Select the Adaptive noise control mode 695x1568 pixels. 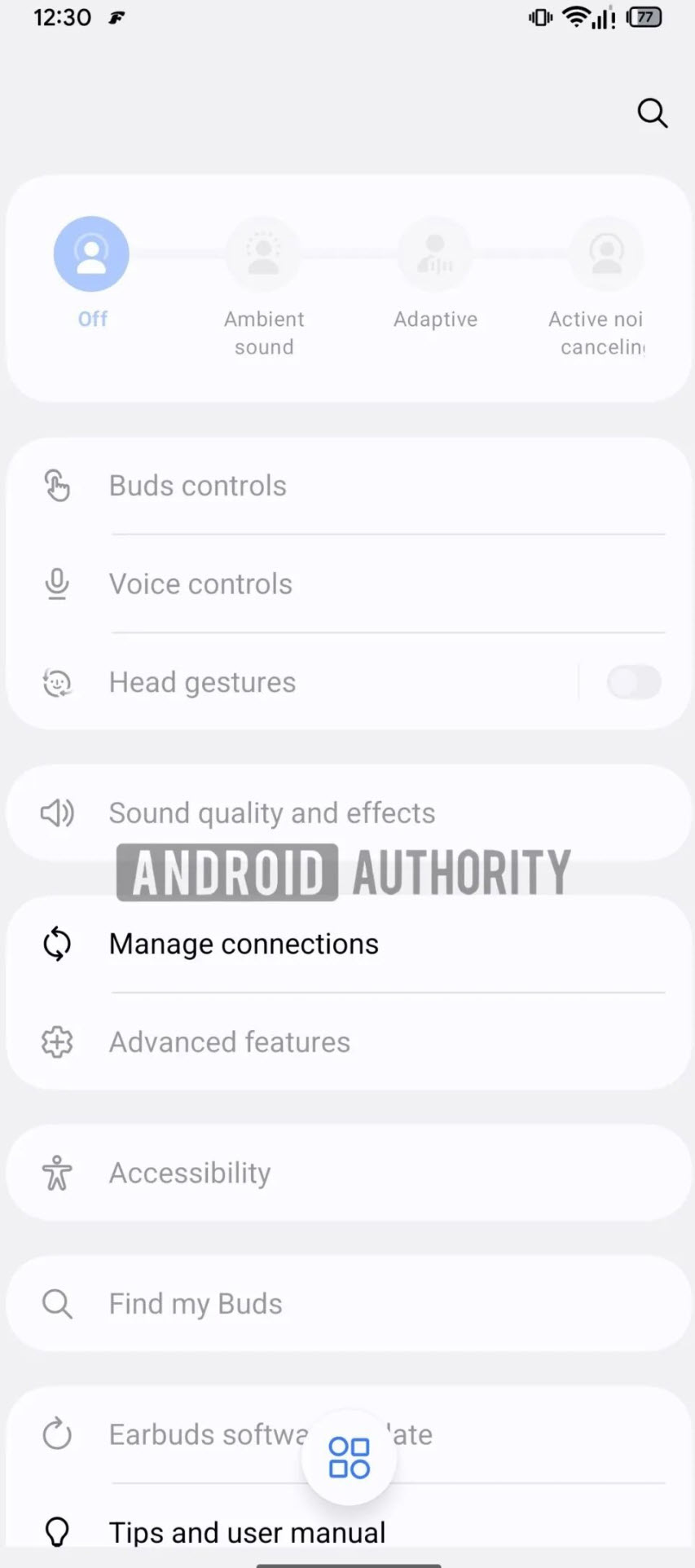435,254
